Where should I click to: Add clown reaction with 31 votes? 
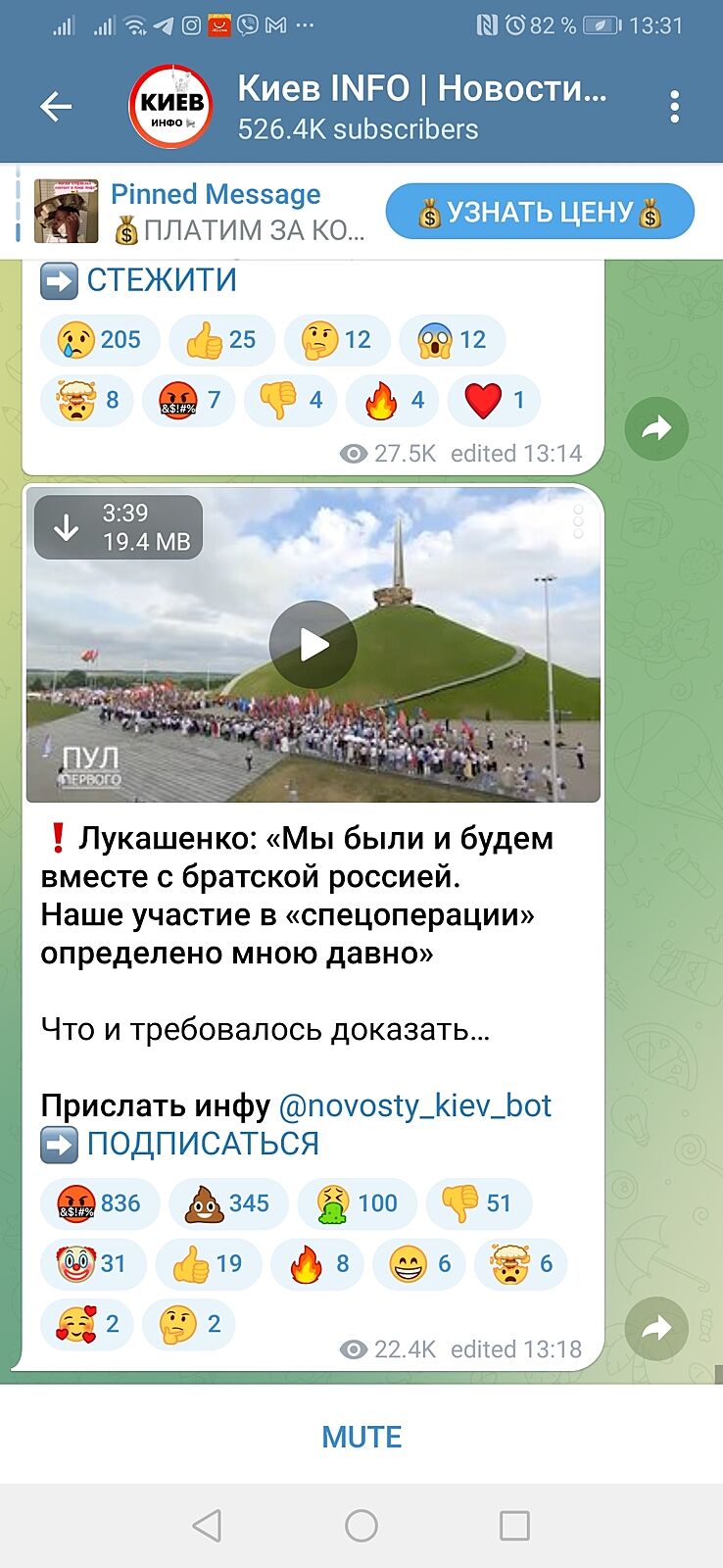pos(92,1264)
